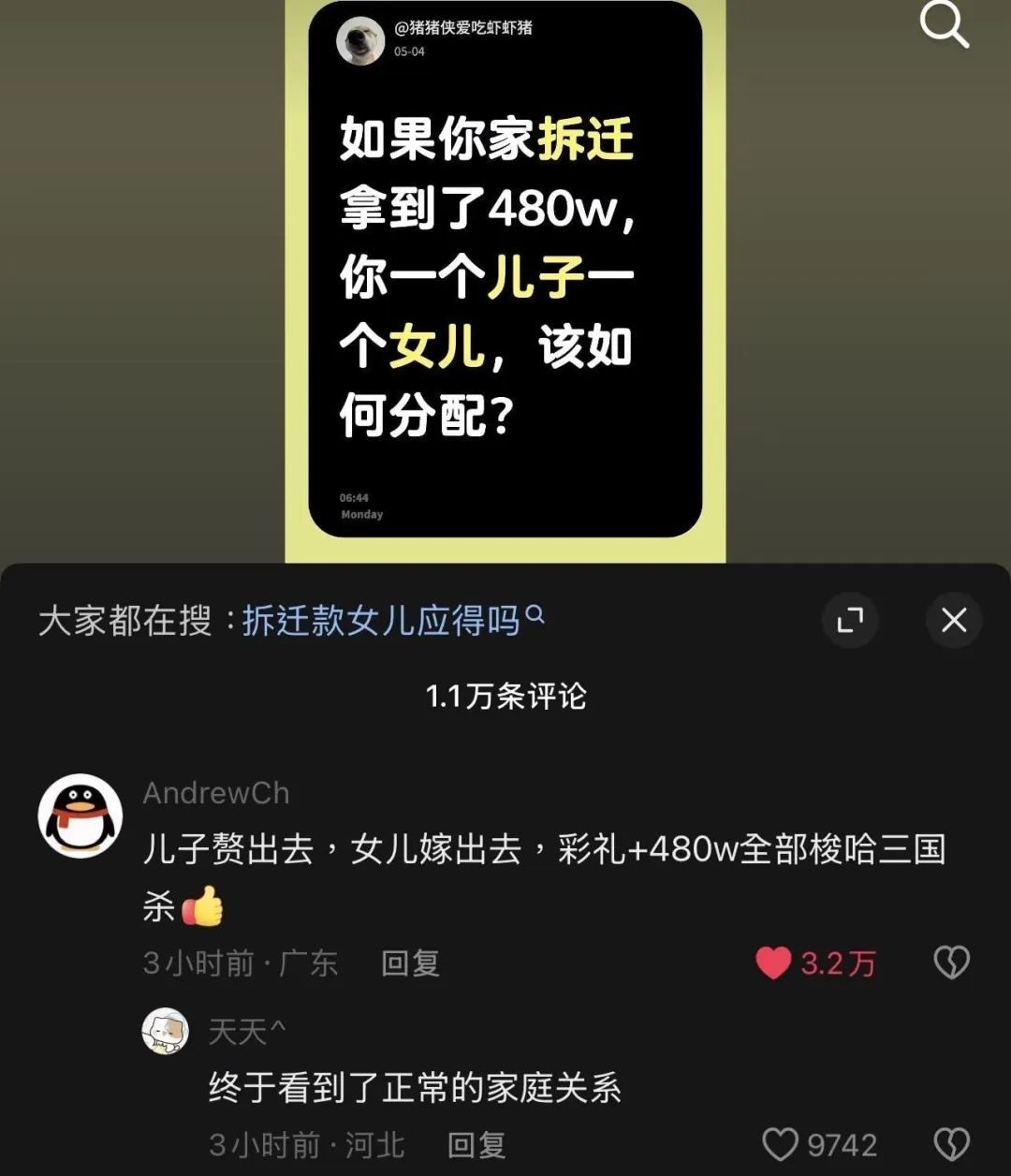This screenshot has width=1011, height=1176.
Task: Close the comments panel
Action: [954, 620]
